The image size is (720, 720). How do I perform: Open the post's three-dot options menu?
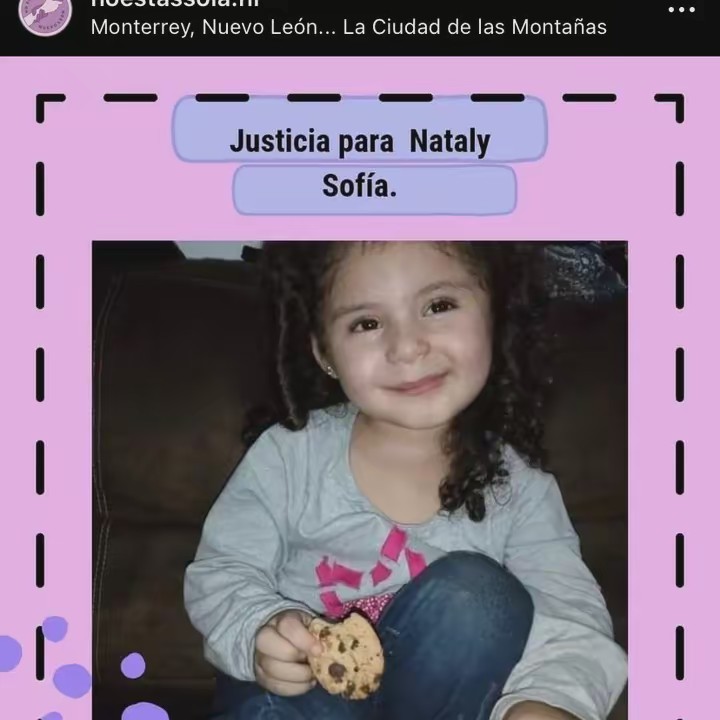pos(681,9)
